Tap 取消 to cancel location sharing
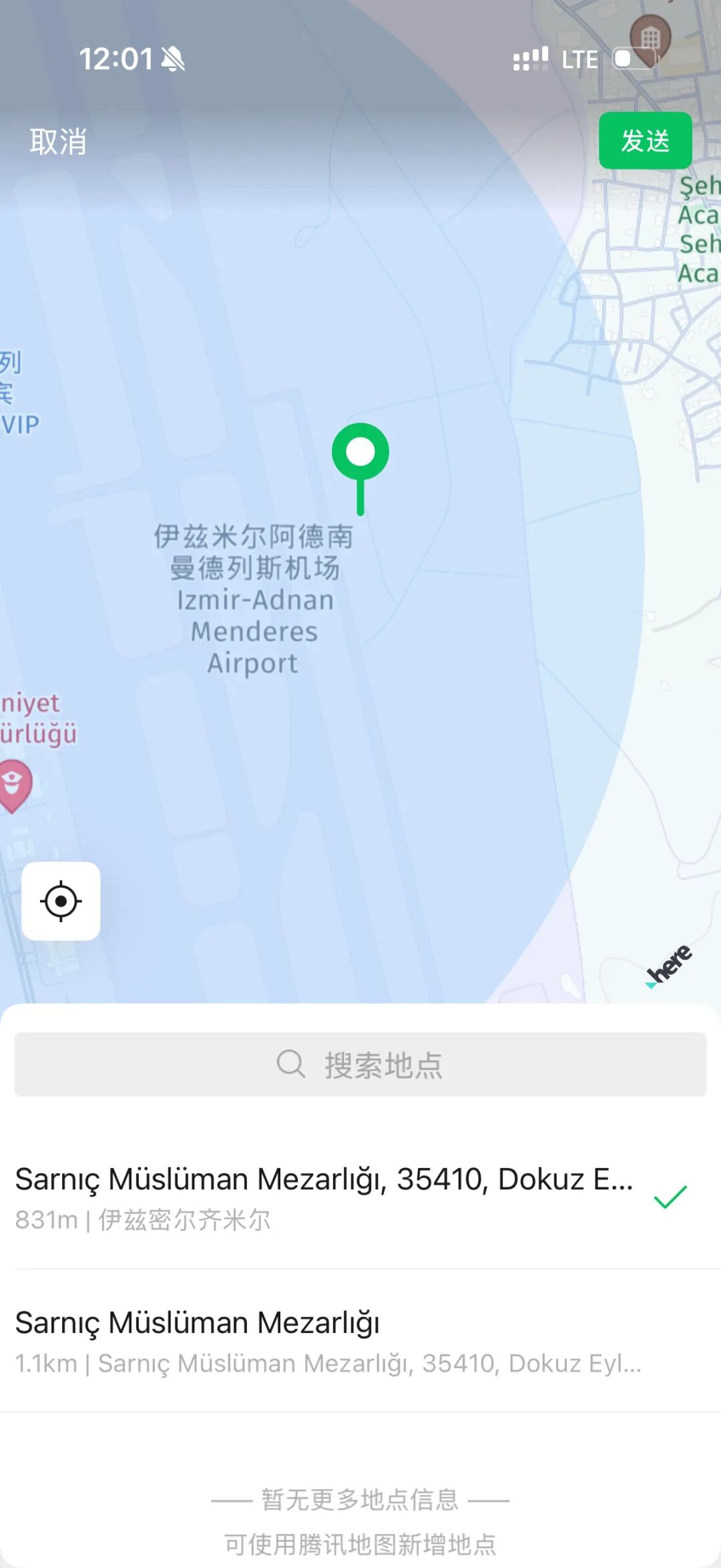This screenshot has width=721, height=1568. 58,141
